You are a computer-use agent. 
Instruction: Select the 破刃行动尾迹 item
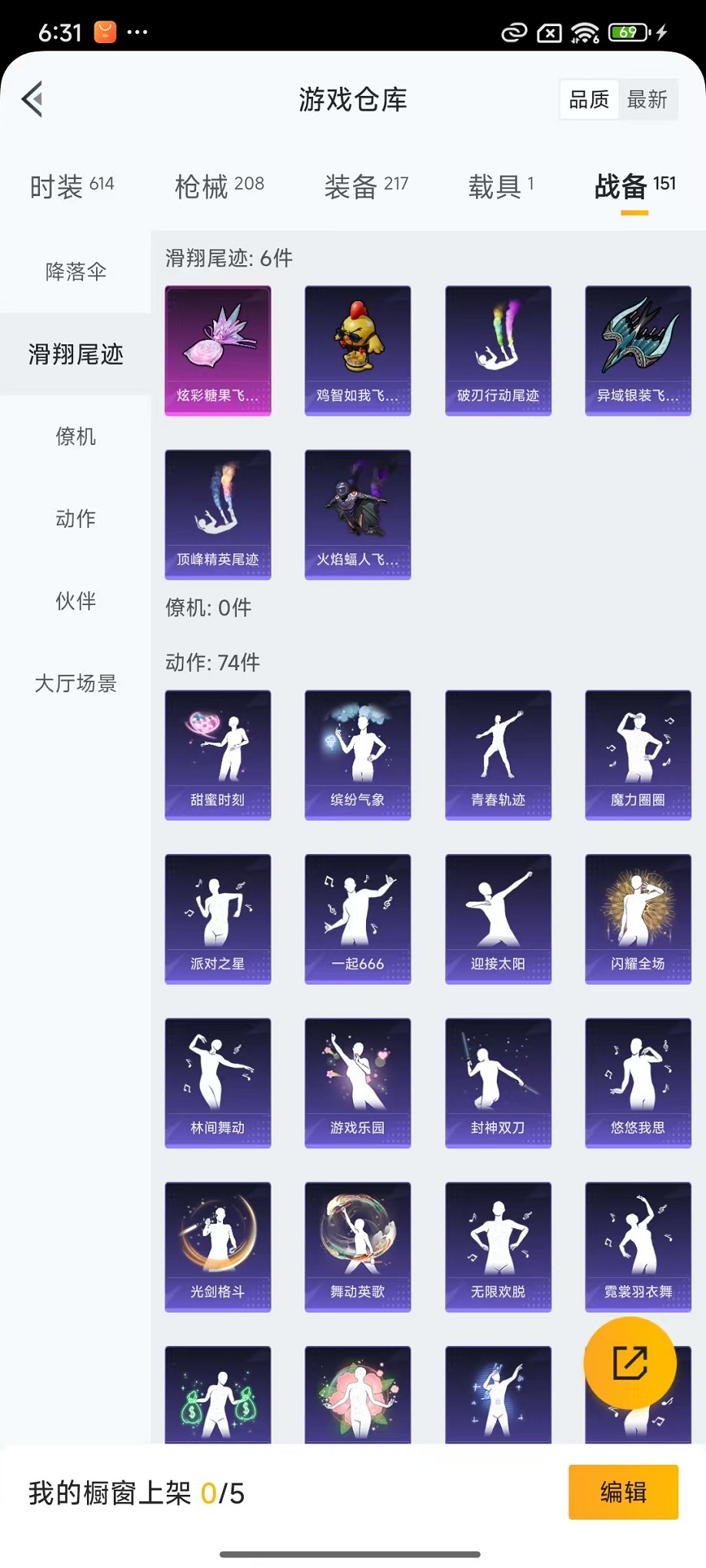tap(498, 350)
